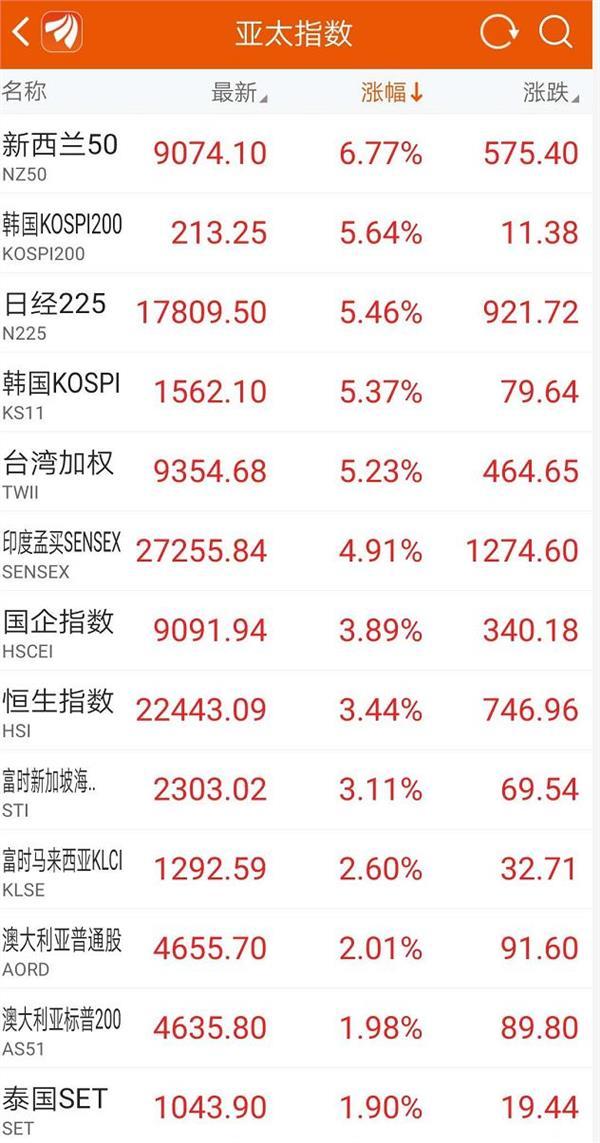Open 富时马来西亚KLCI index row
600x1143 pixels.
coord(300,869)
